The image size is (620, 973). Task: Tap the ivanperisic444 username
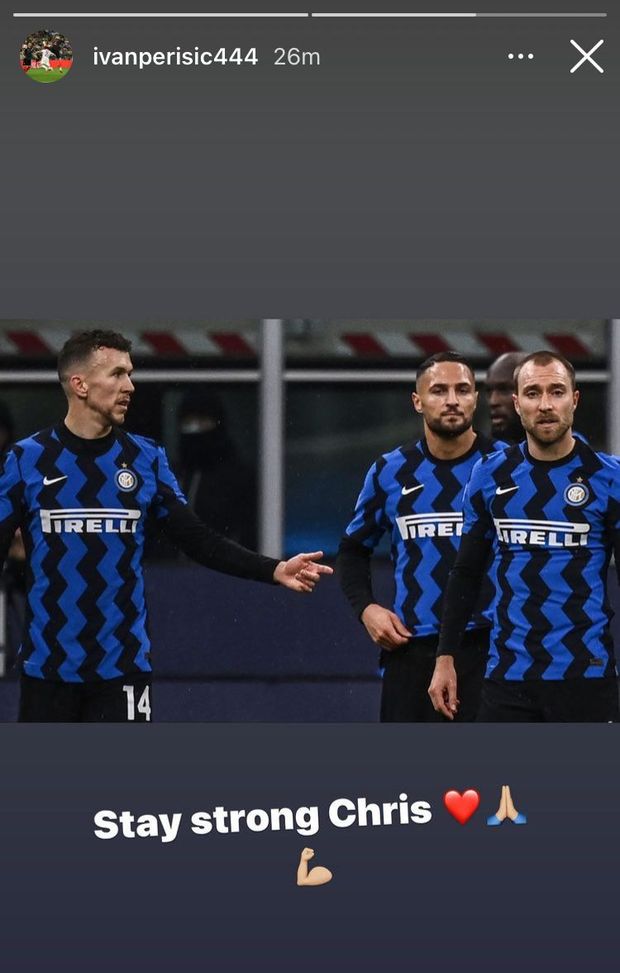pyautogui.click(x=175, y=57)
